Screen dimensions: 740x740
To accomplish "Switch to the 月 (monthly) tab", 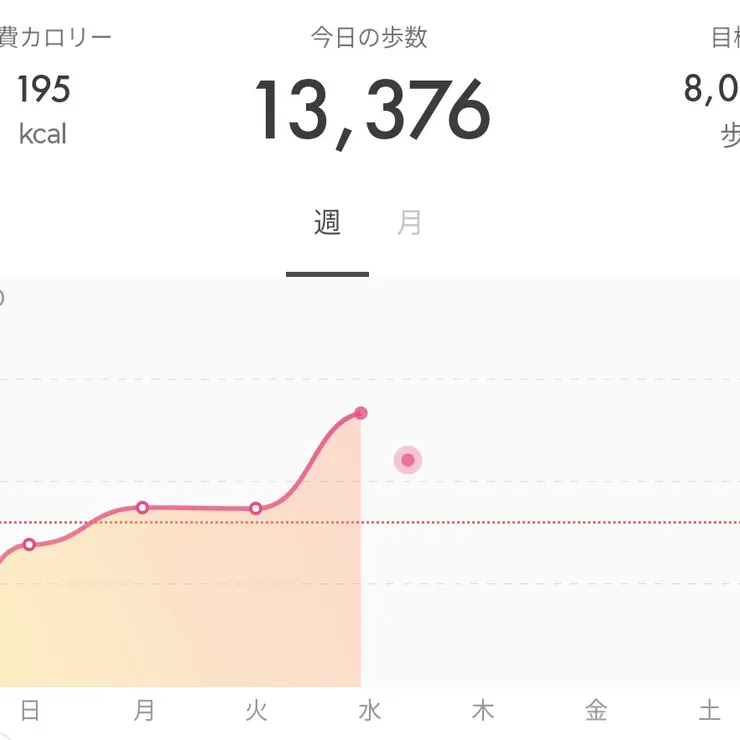I will 410,223.
